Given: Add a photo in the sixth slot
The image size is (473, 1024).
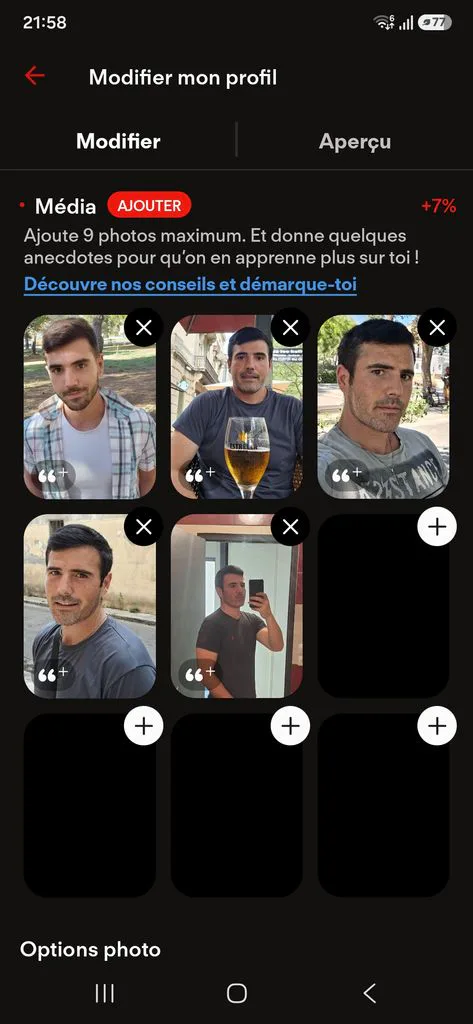Looking at the screenshot, I should [437, 526].
